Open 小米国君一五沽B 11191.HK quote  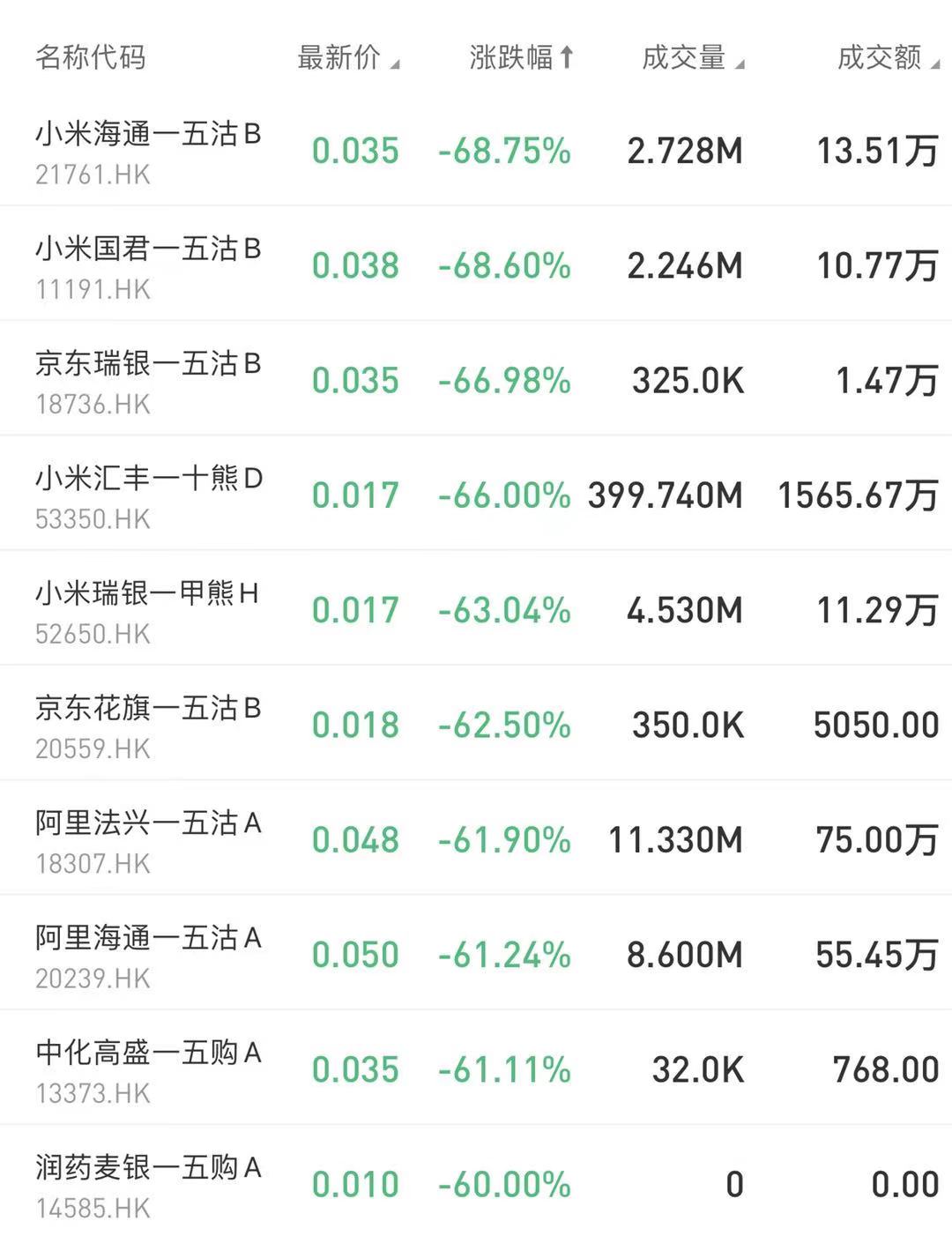[x=148, y=266]
